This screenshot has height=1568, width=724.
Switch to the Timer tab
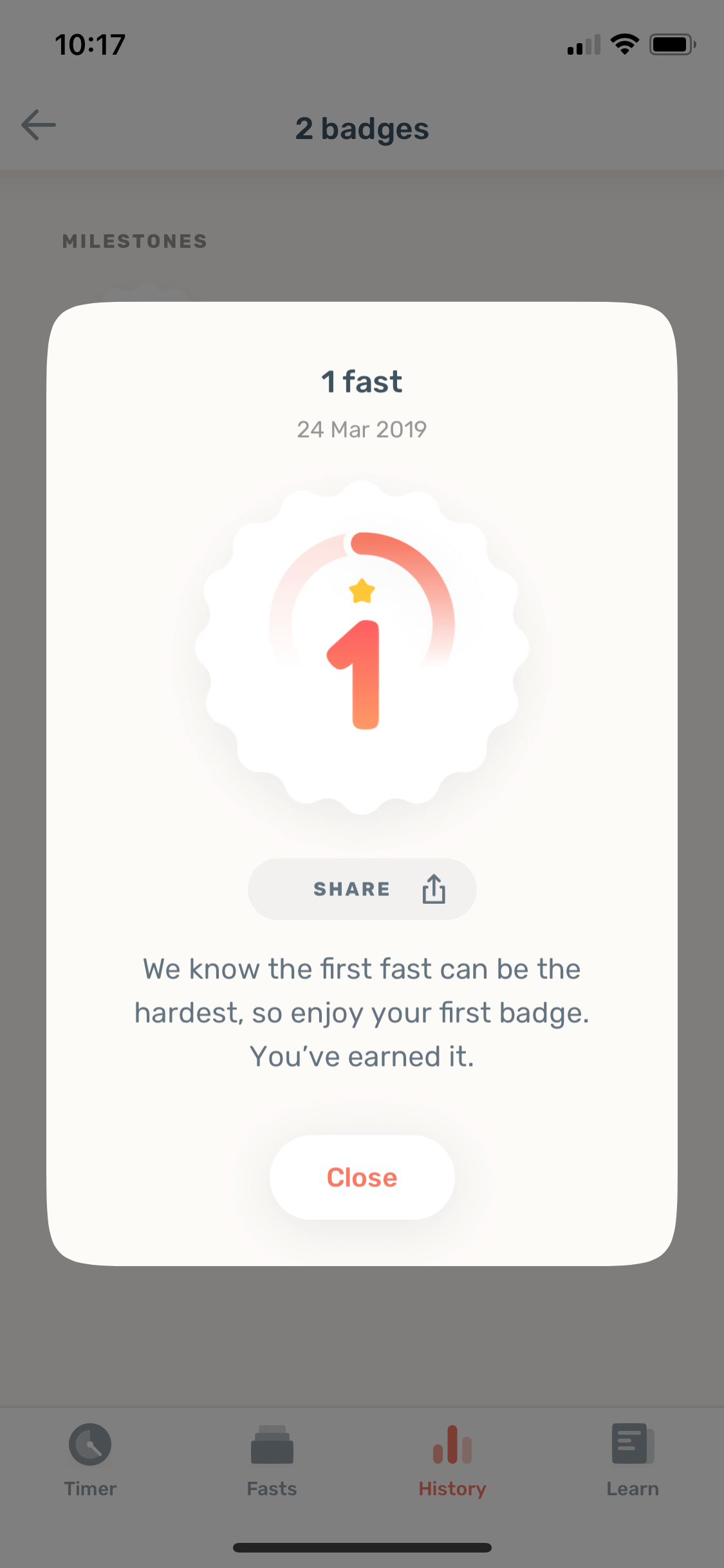90,1460
